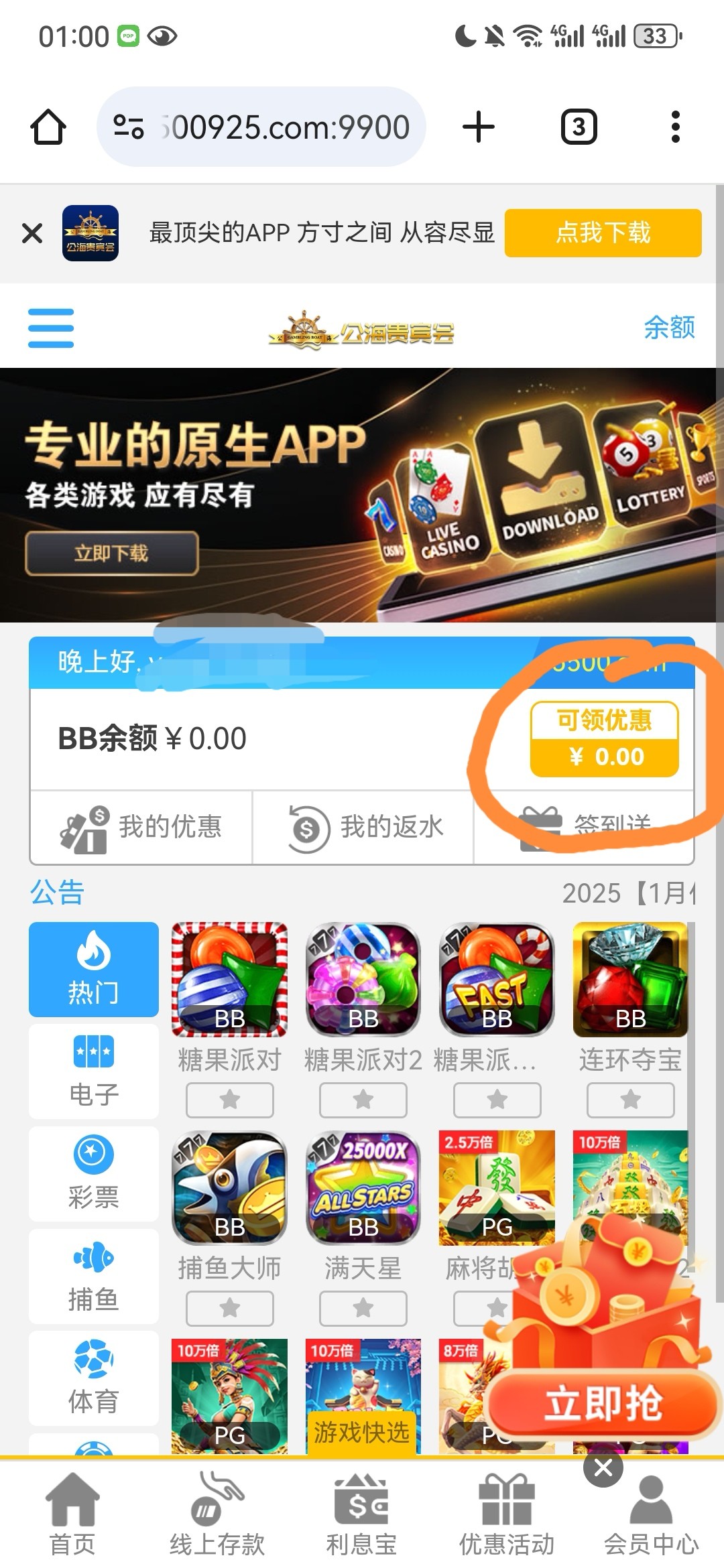Open the hamburger drawer menu
Viewport: 724px width, 1568px height.
[x=51, y=328]
